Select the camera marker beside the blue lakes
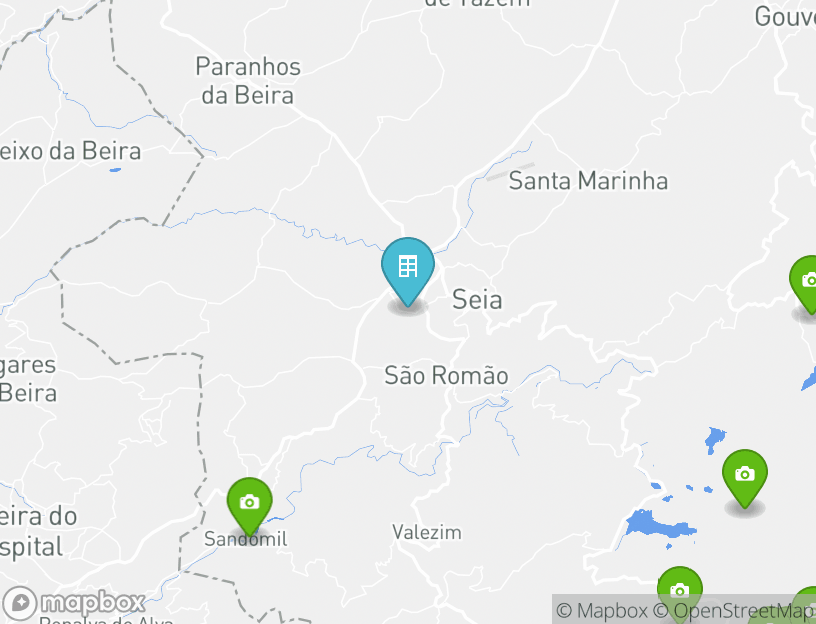Image resolution: width=816 pixels, height=624 pixels. 744,475
